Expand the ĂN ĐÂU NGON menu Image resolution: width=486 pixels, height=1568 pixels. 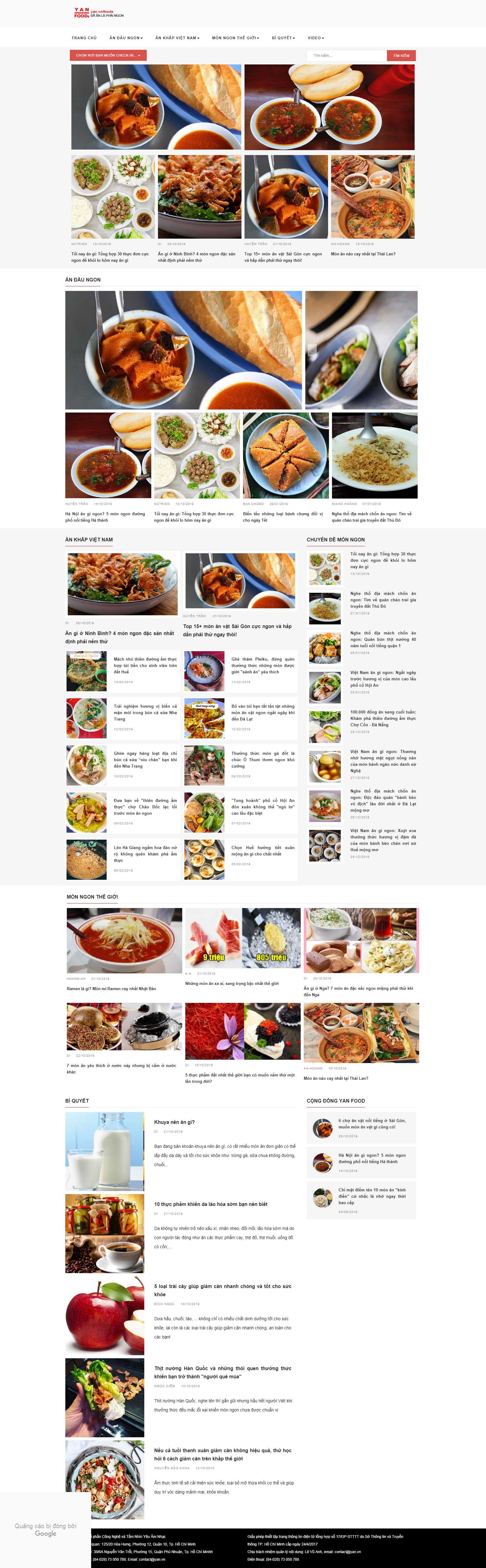[x=125, y=38]
